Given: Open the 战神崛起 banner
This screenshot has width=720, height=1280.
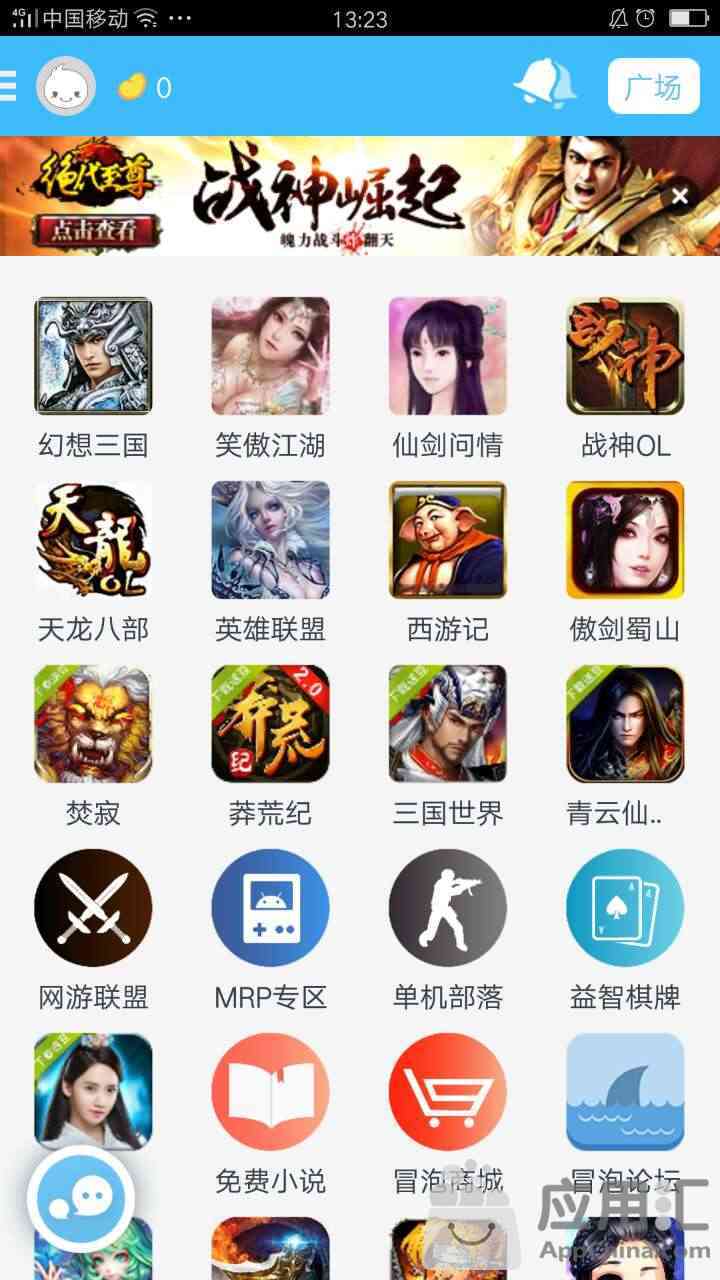Looking at the screenshot, I should pyautogui.click(x=330, y=196).
